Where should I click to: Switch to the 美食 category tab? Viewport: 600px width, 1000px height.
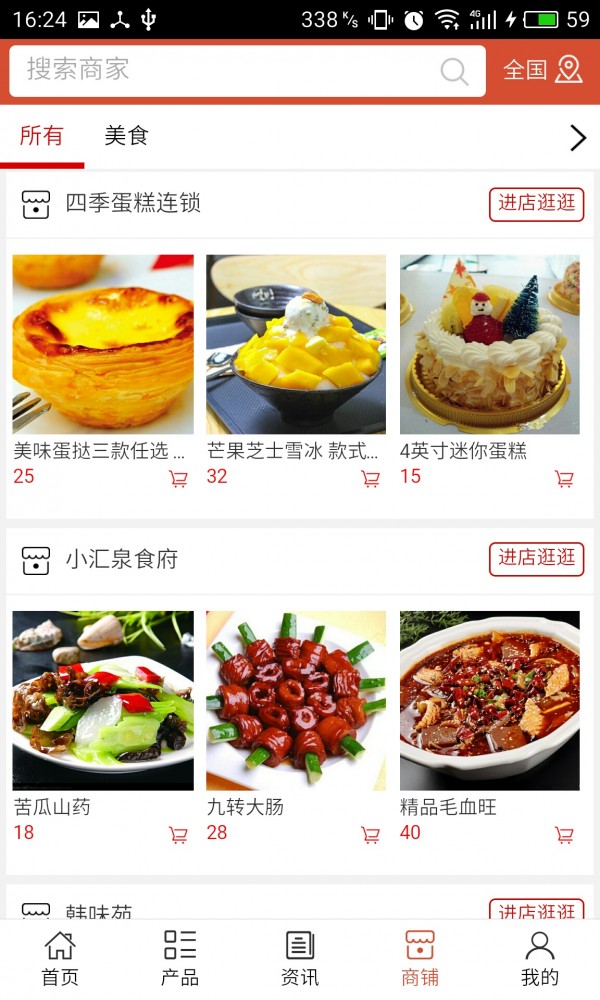[x=126, y=136]
